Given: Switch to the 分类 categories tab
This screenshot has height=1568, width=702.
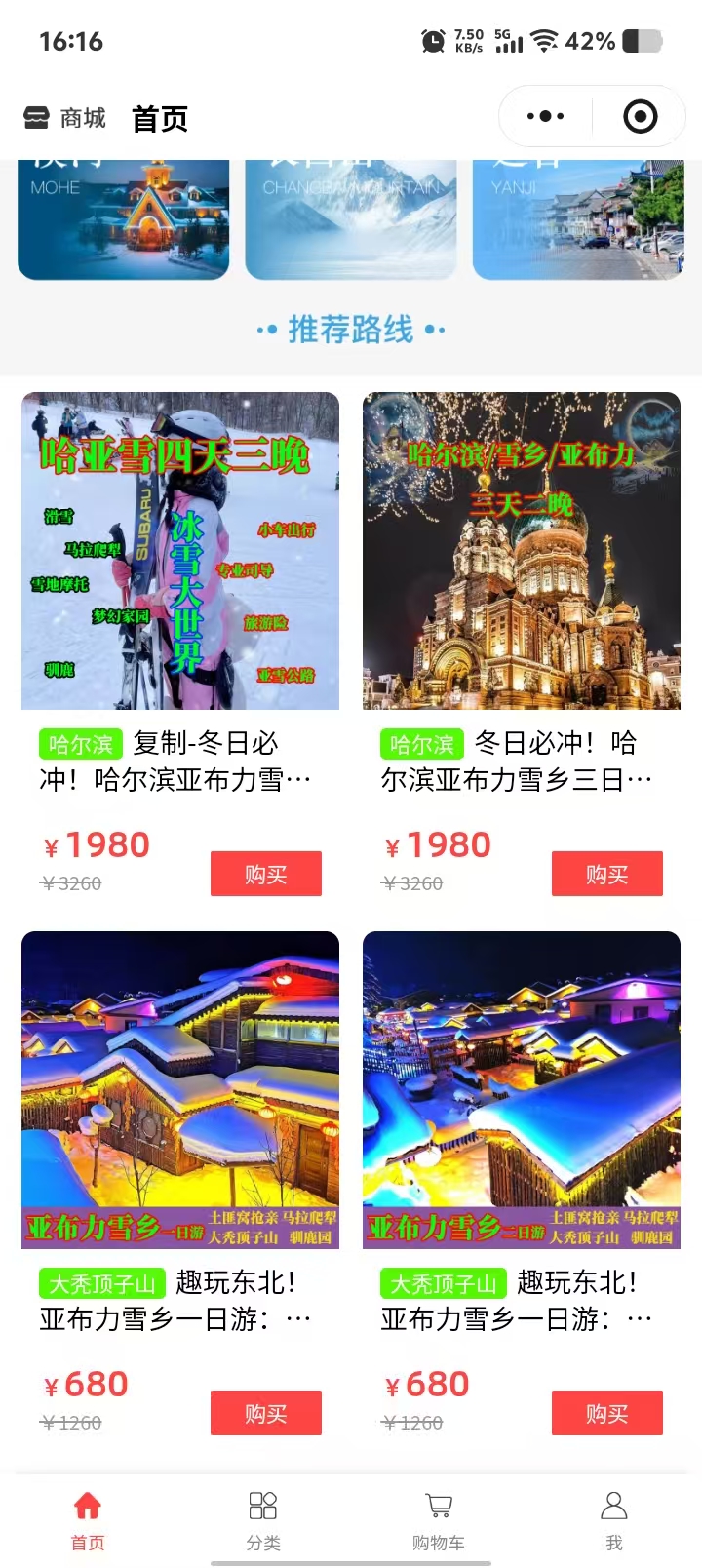Looking at the screenshot, I should pyautogui.click(x=263, y=1519).
